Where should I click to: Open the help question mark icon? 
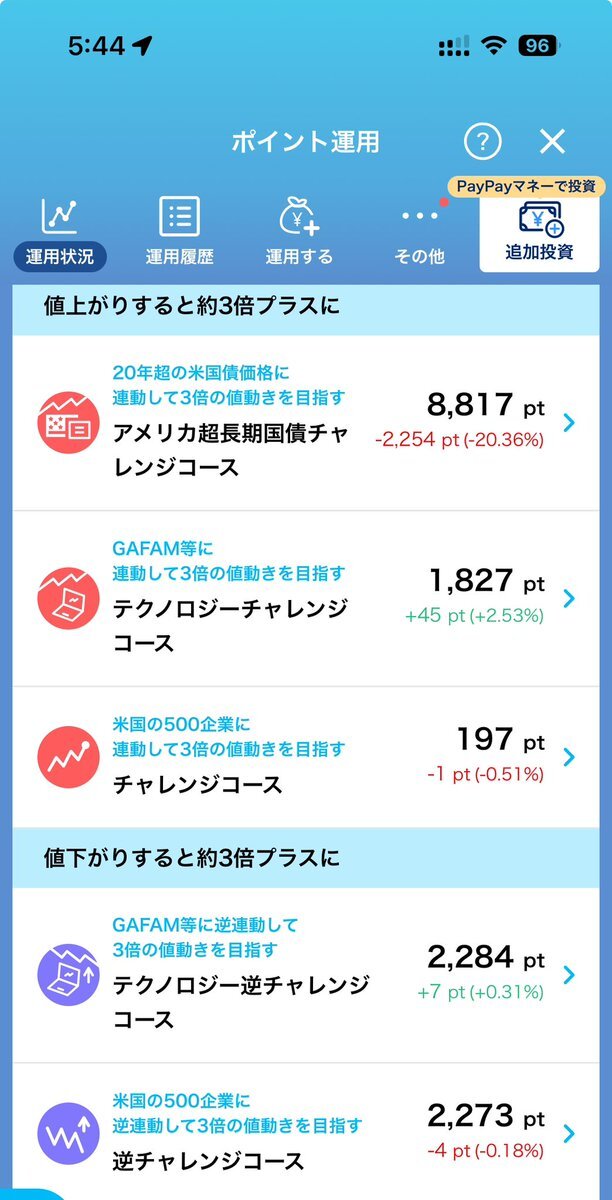click(x=482, y=141)
